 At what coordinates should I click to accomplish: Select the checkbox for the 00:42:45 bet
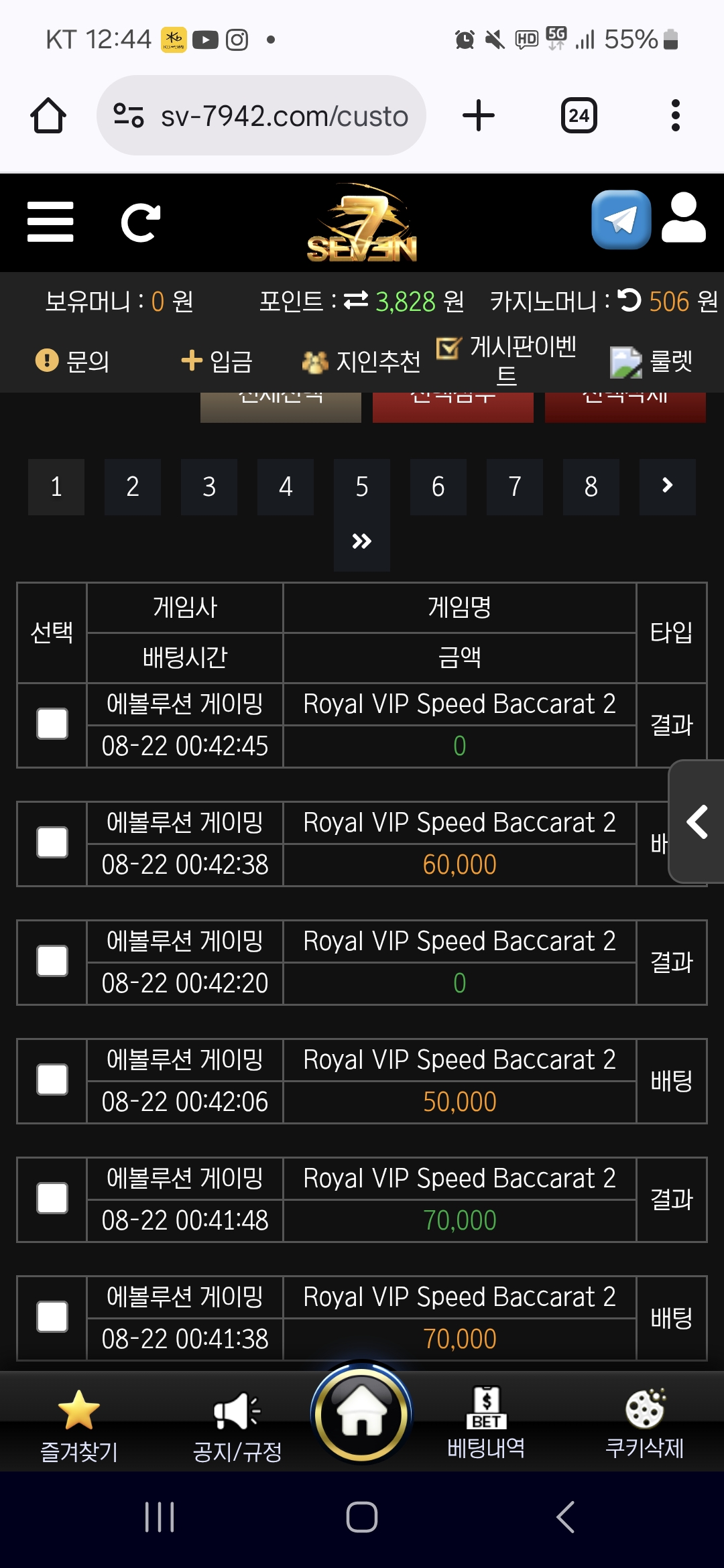52,724
